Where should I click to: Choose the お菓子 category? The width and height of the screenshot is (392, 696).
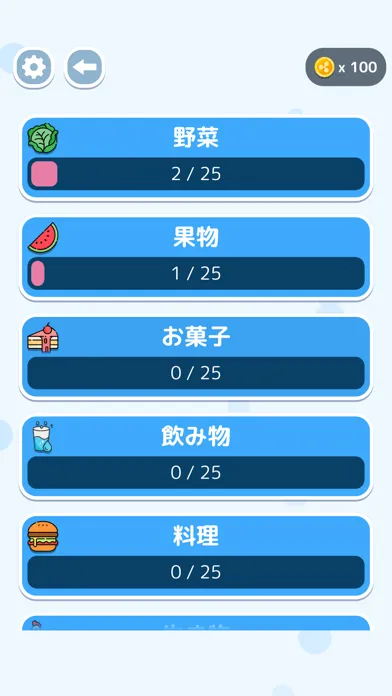[x=196, y=358]
